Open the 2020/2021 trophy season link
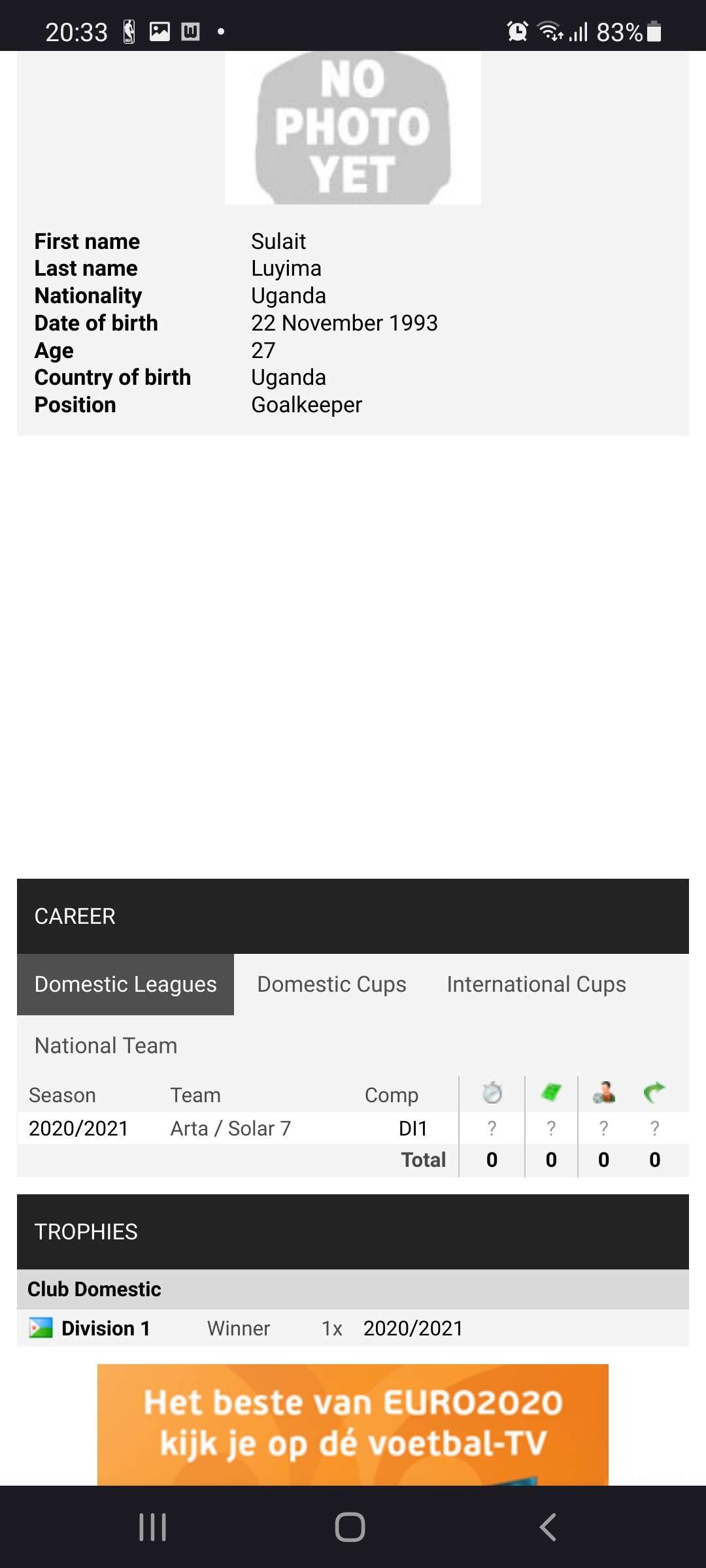 pos(412,1328)
